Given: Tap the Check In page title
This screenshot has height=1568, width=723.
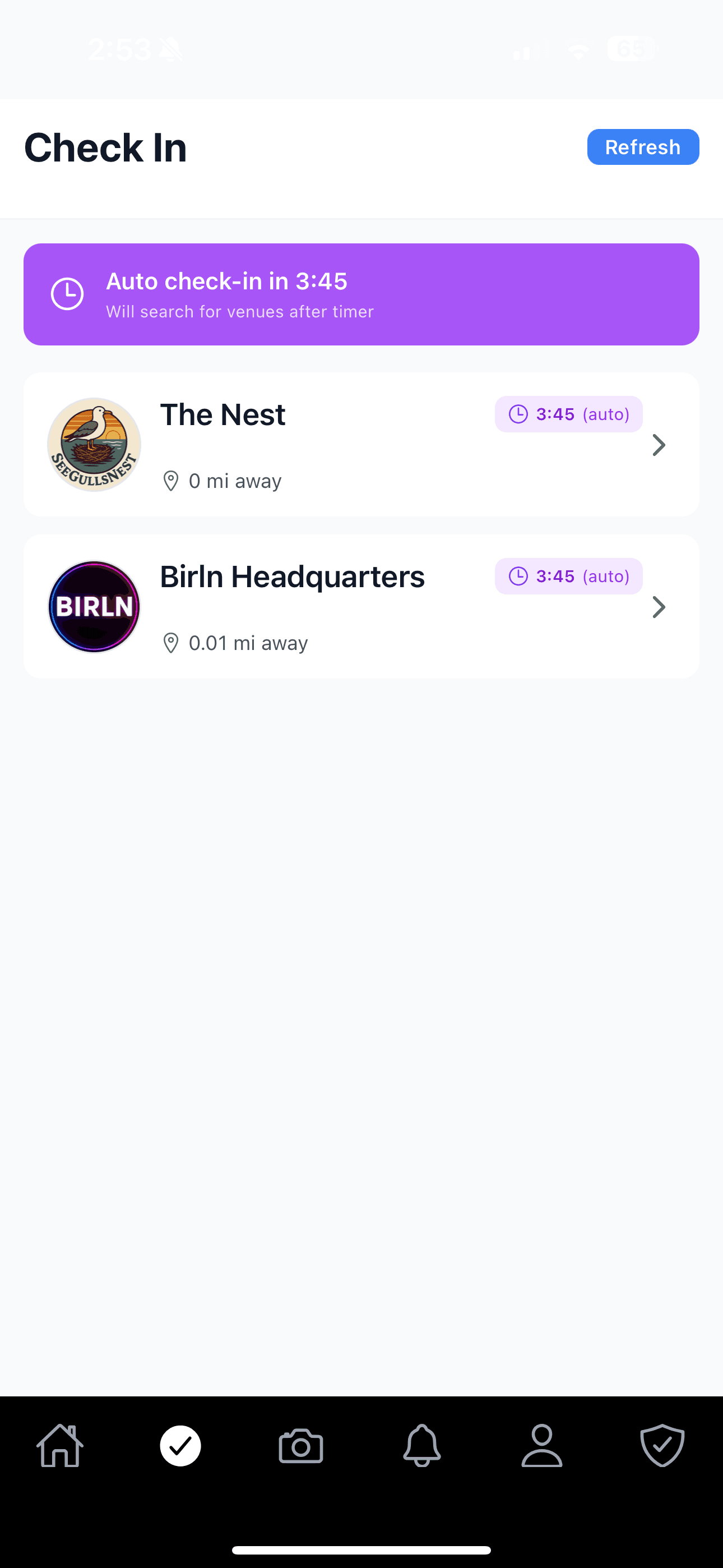Looking at the screenshot, I should coord(105,147).
